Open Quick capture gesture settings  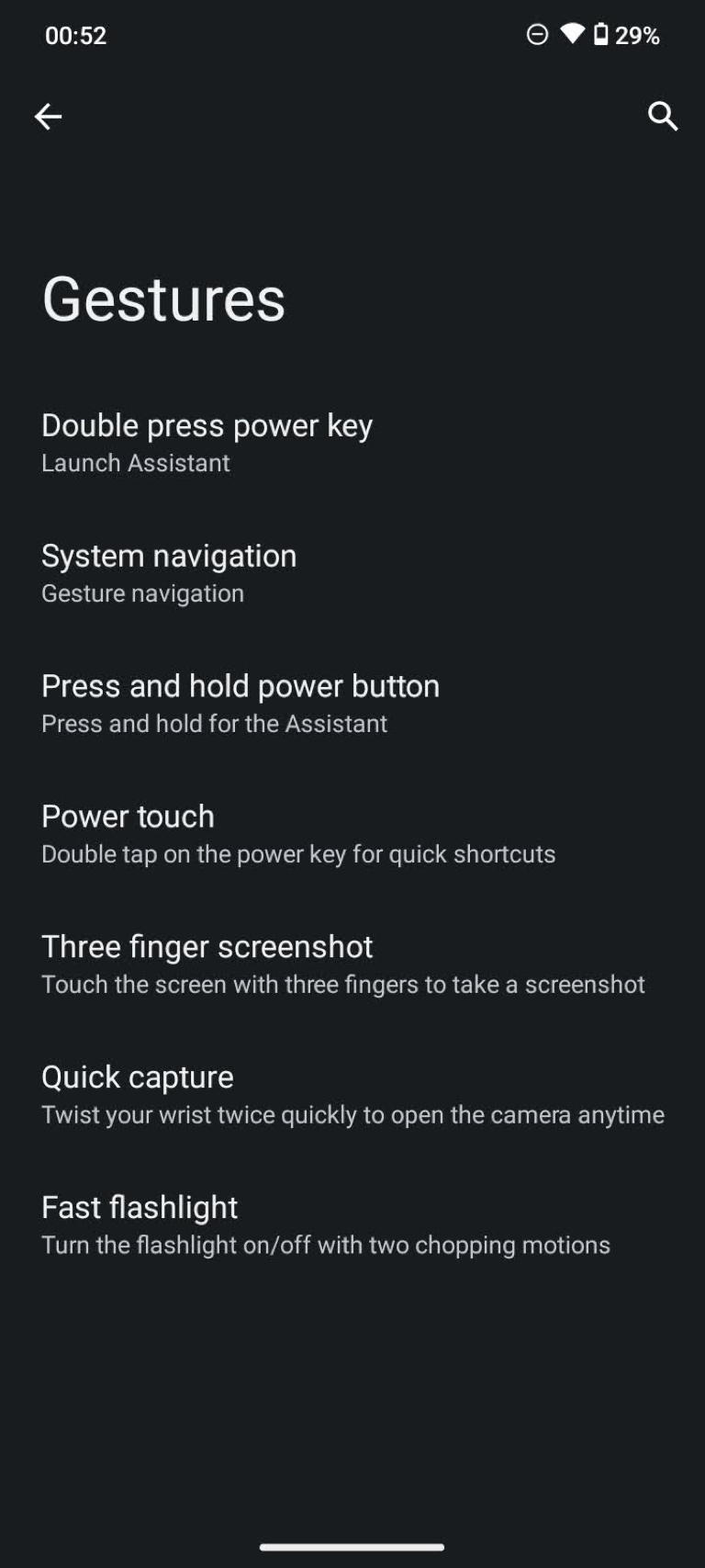click(x=352, y=1095)
